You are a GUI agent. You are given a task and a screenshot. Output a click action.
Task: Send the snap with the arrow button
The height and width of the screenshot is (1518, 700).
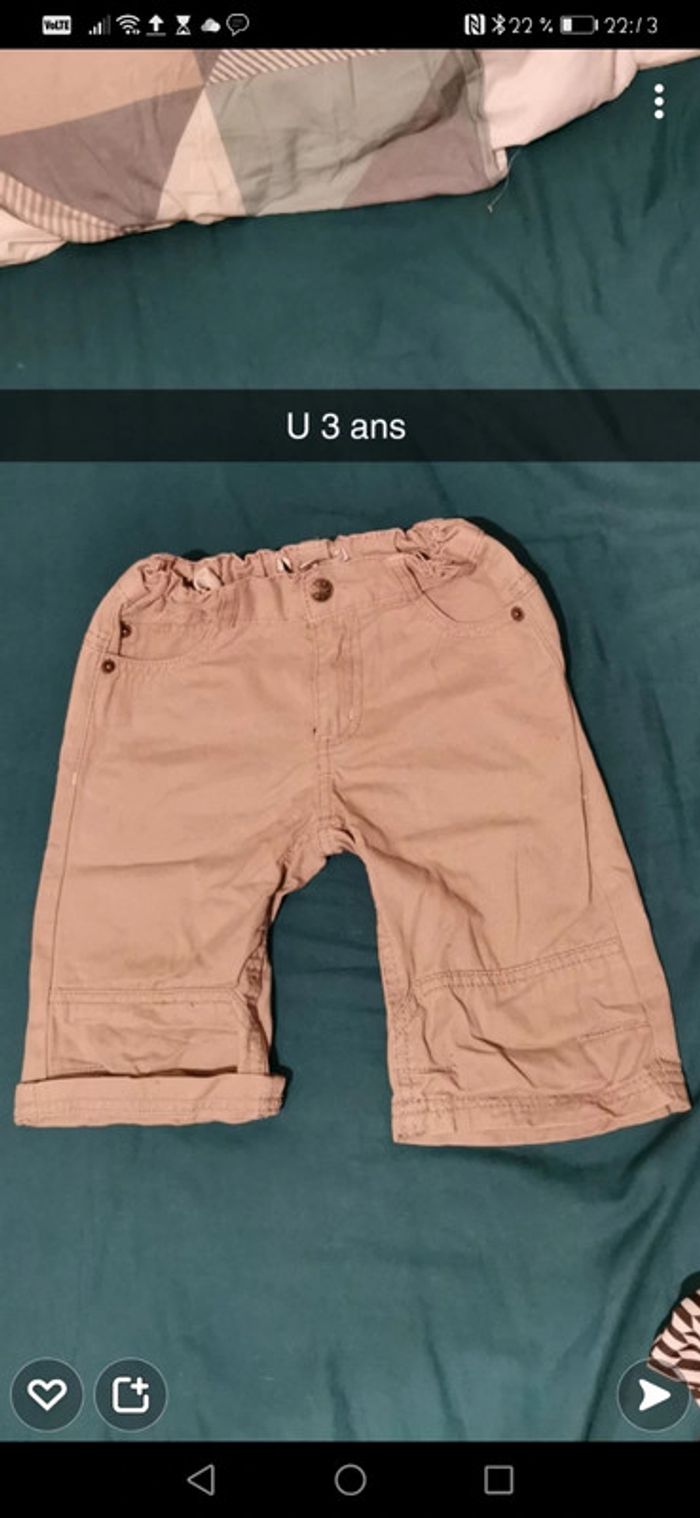(653, 1394)
